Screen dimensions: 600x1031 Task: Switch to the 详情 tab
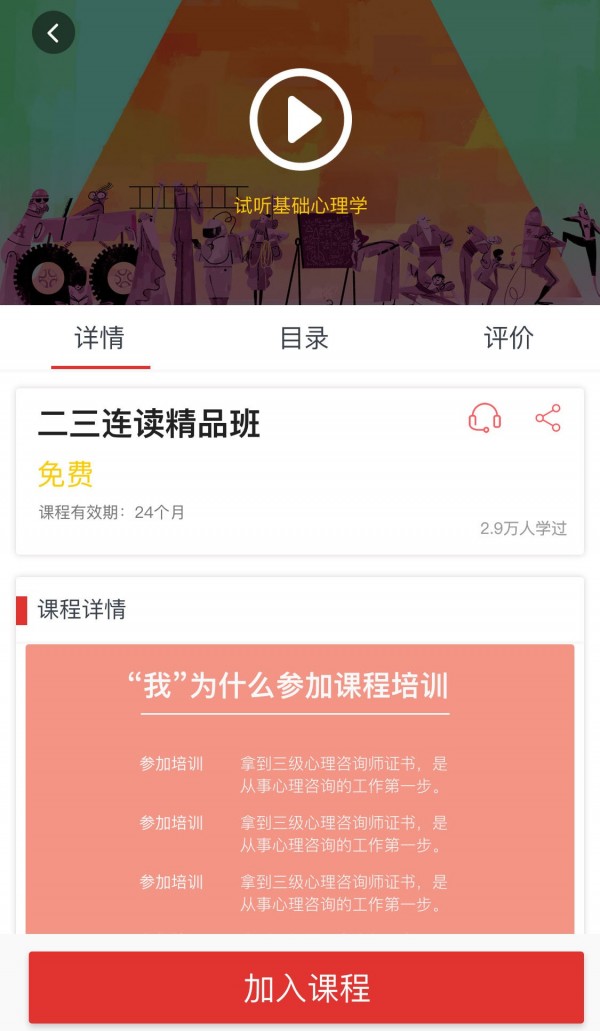(100, 338)
